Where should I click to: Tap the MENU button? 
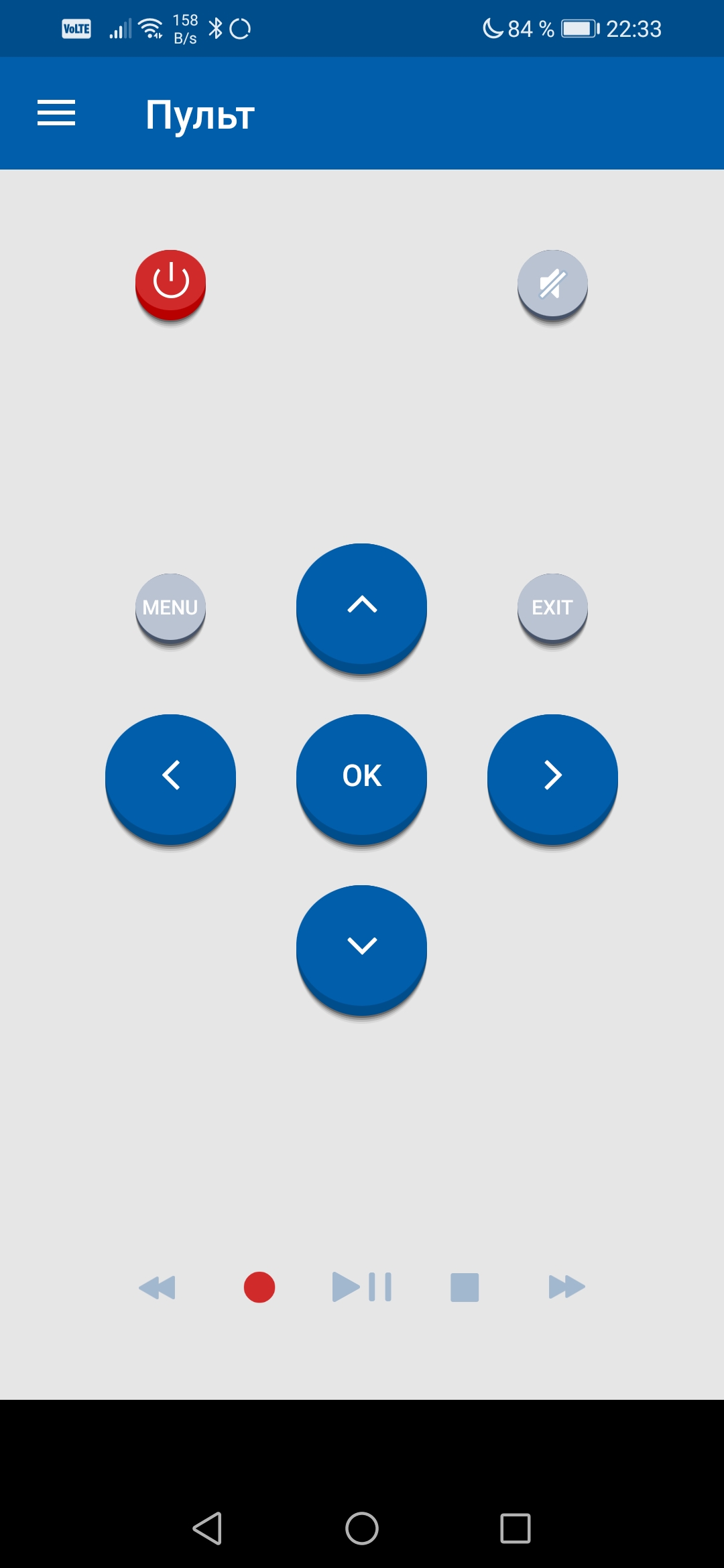tap(170, 607)
